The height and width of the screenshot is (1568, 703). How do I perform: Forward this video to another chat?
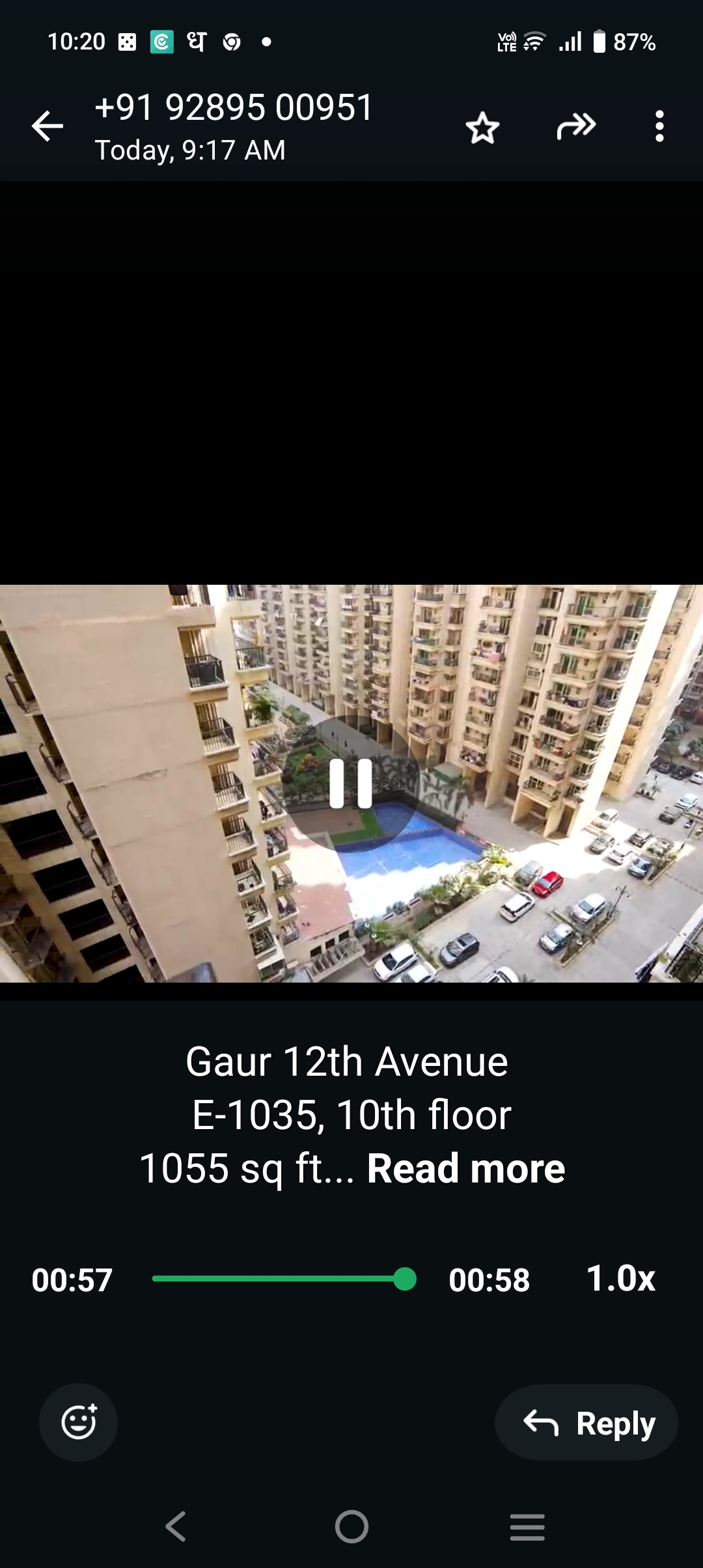pyautogui.click(x=576, y=126)
